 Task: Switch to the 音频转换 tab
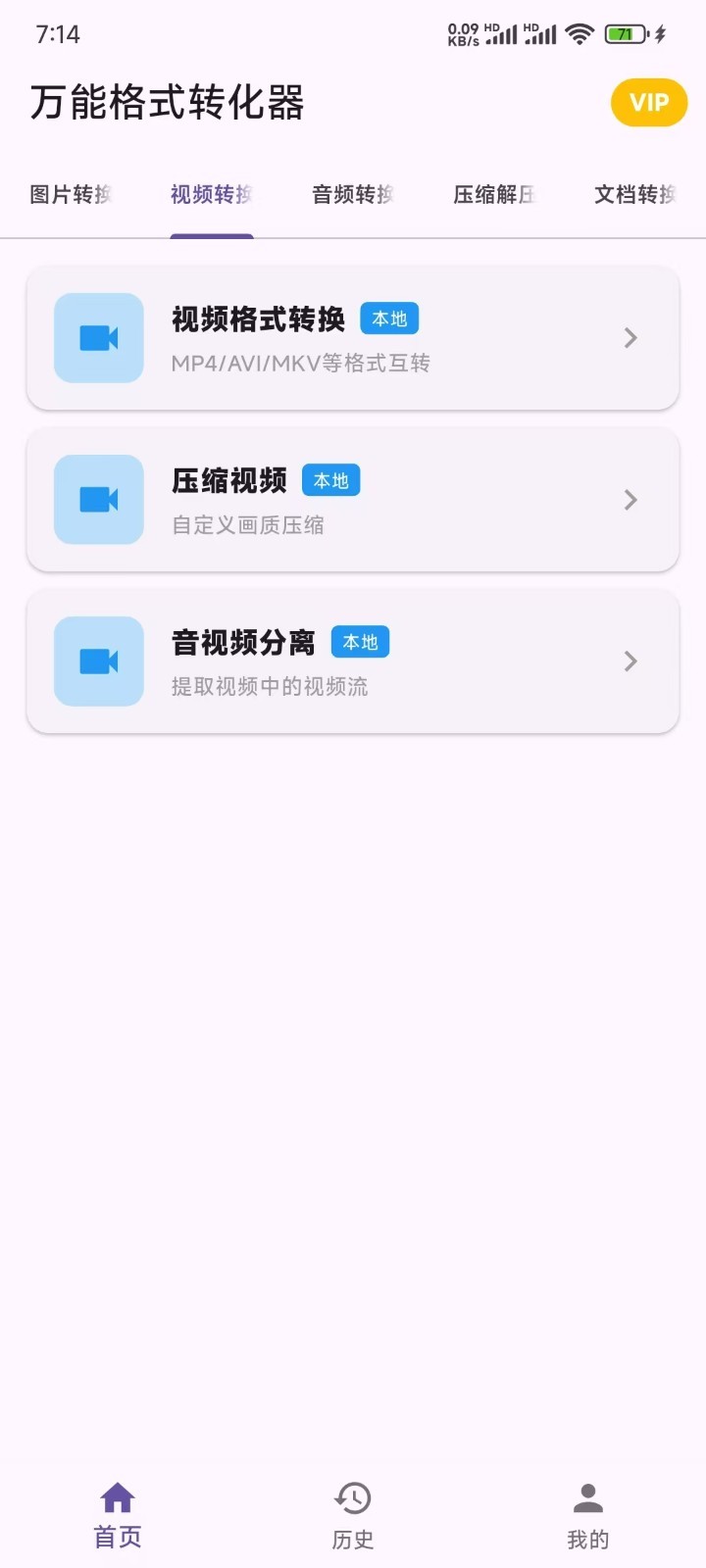(x=353, y=194)
